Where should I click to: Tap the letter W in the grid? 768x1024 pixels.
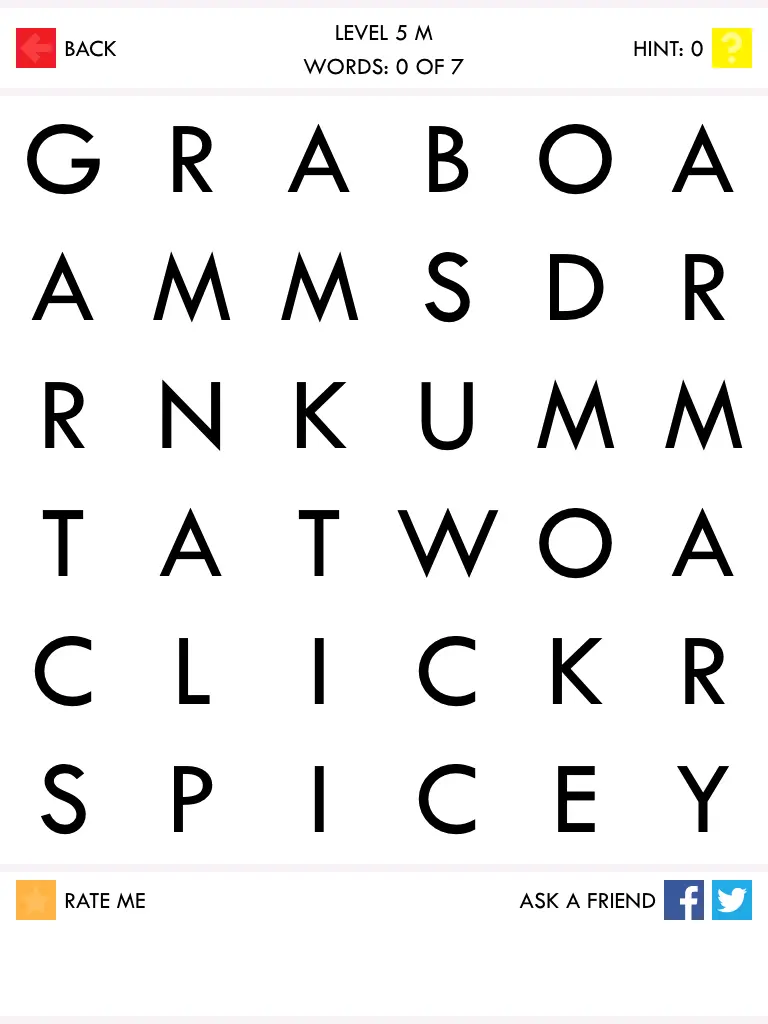(x=447, y=543)
